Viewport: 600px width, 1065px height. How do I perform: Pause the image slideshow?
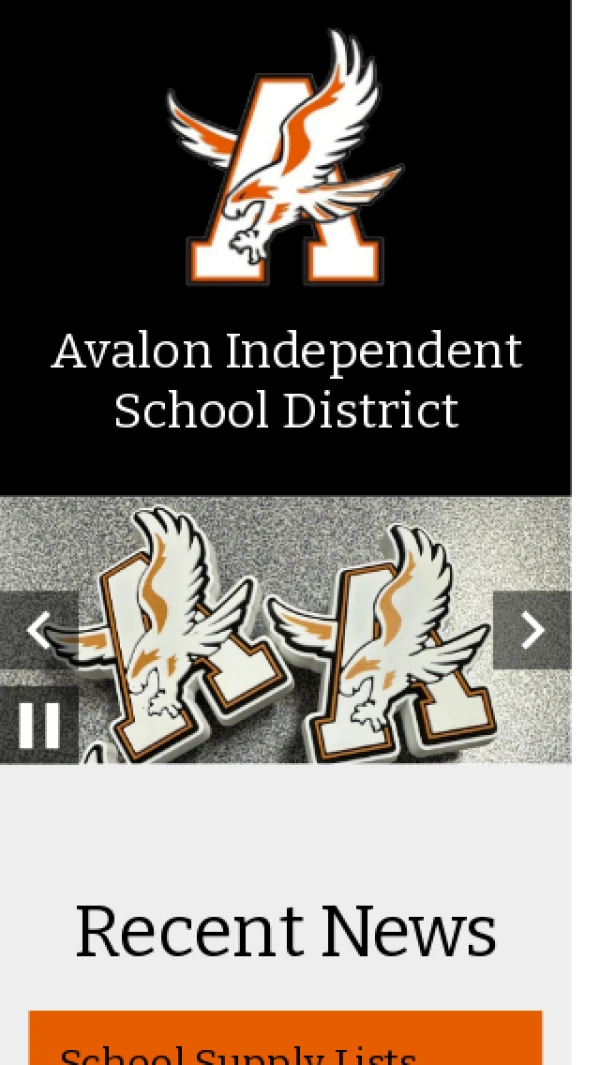point(39,725)
